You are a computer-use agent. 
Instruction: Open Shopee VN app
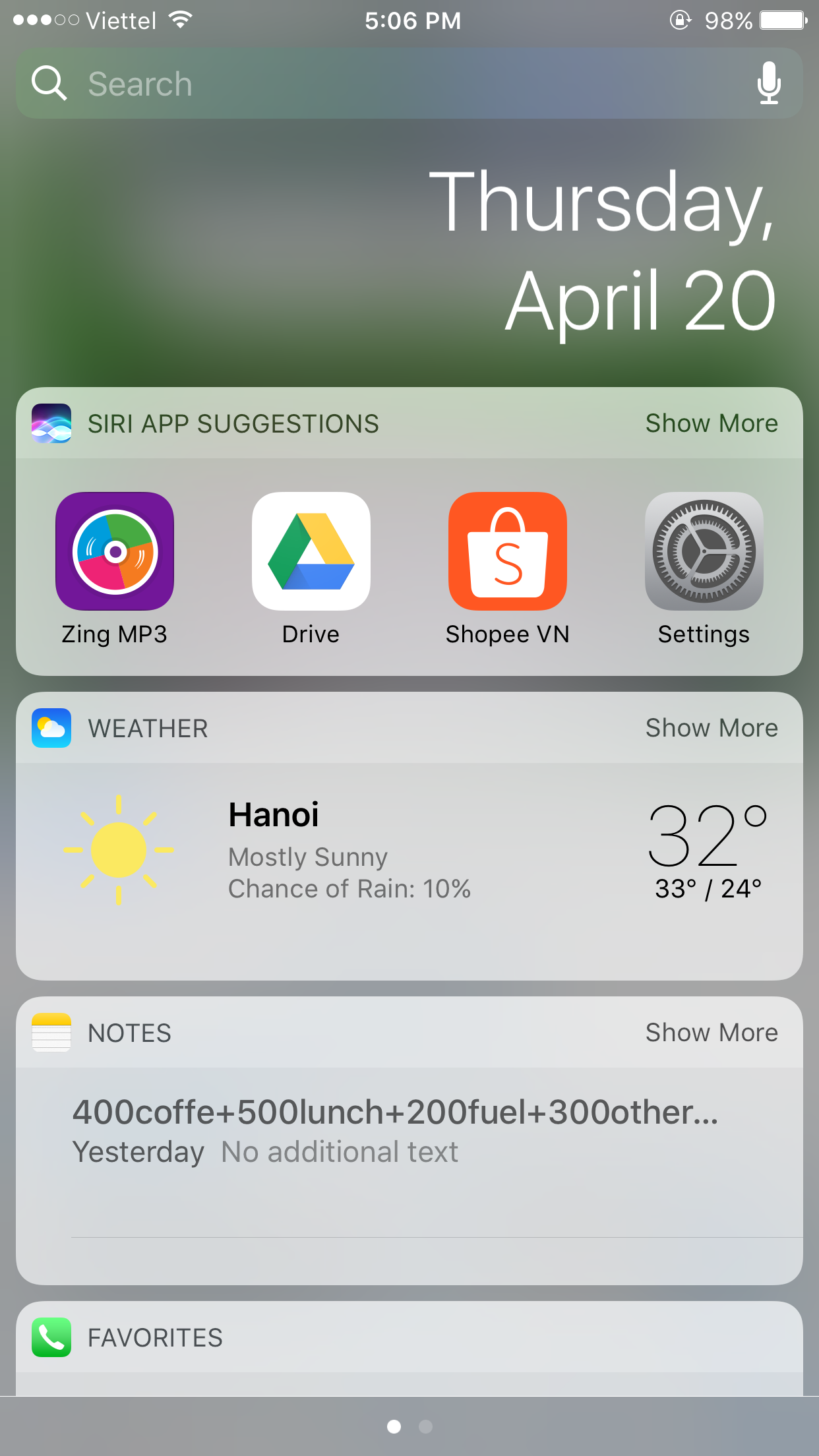coord(507,551)
